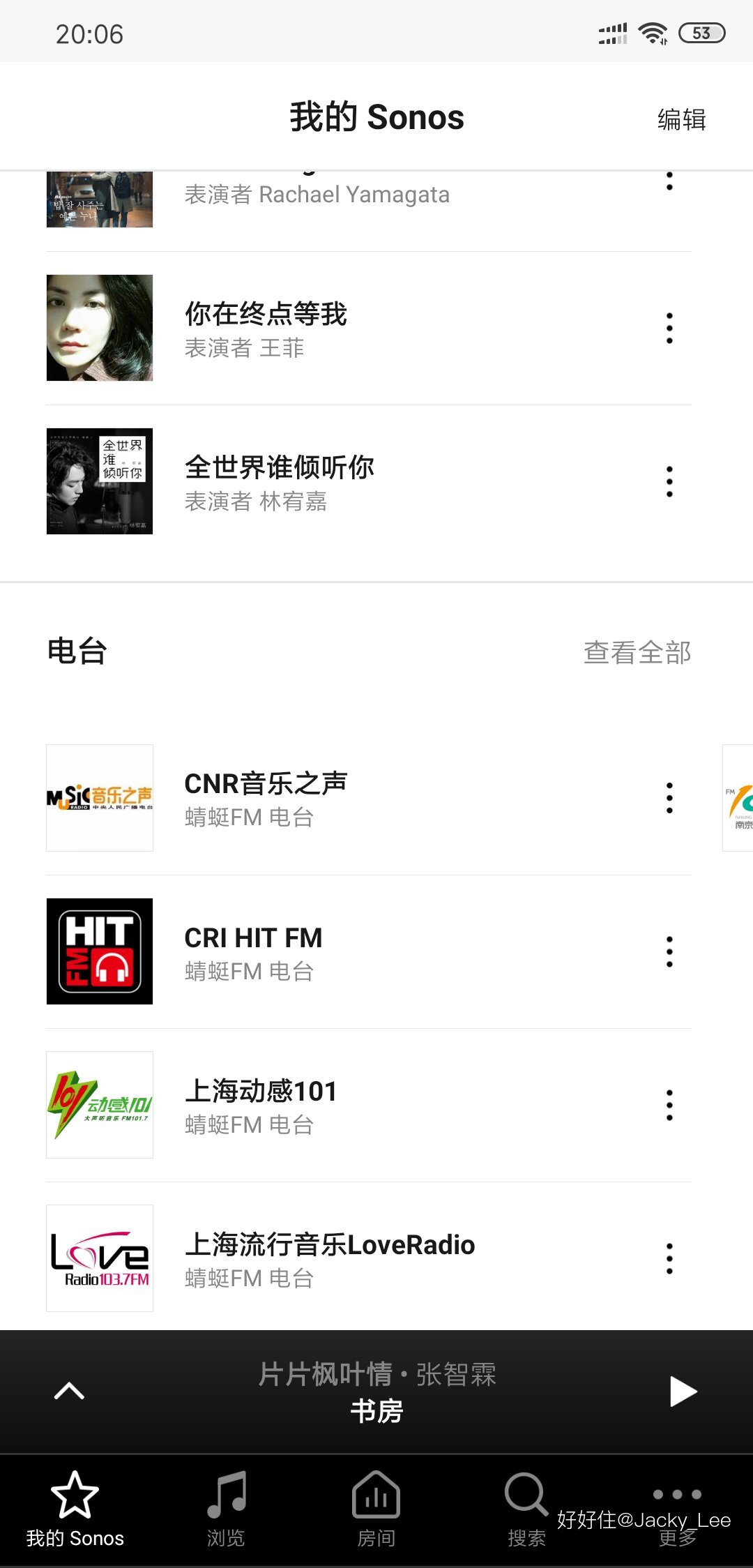
Task: Tap 编辑 to edit My Sonos
Action: coord(679,119)
